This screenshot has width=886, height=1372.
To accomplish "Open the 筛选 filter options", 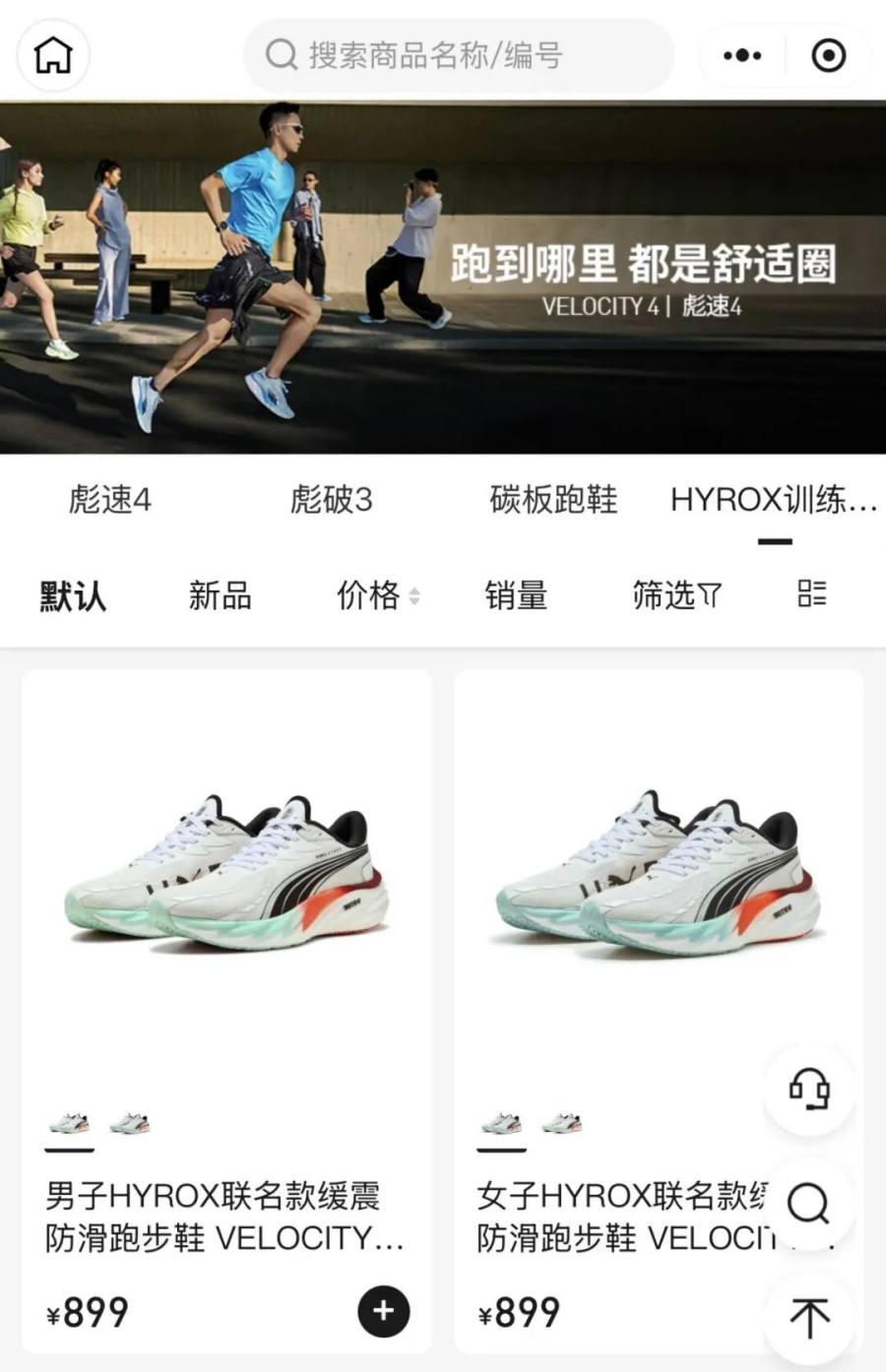I will [676, 595].
